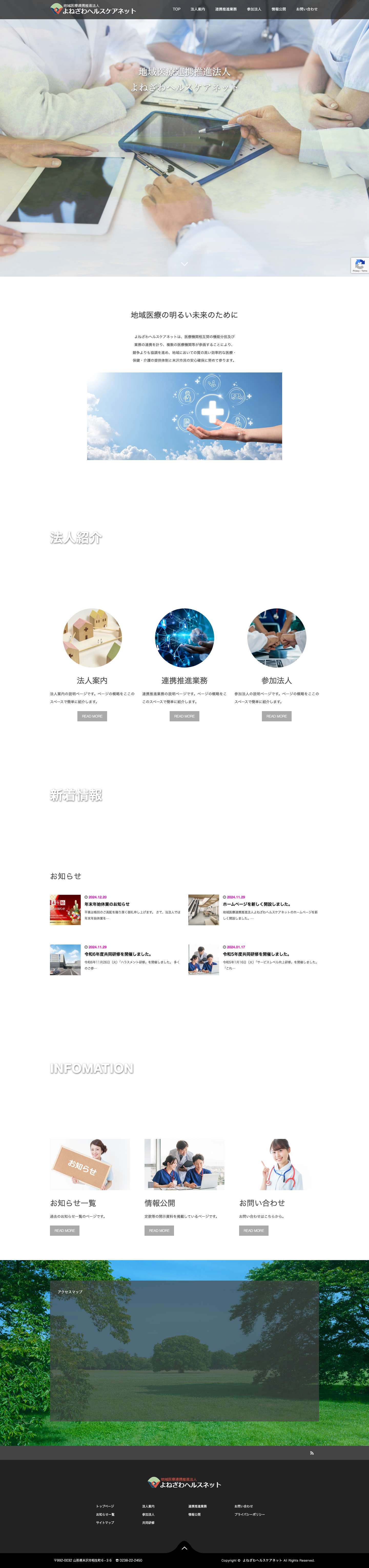Select 参加法人 in the header menu
The image size is (369, 1568).
(254, 9)
